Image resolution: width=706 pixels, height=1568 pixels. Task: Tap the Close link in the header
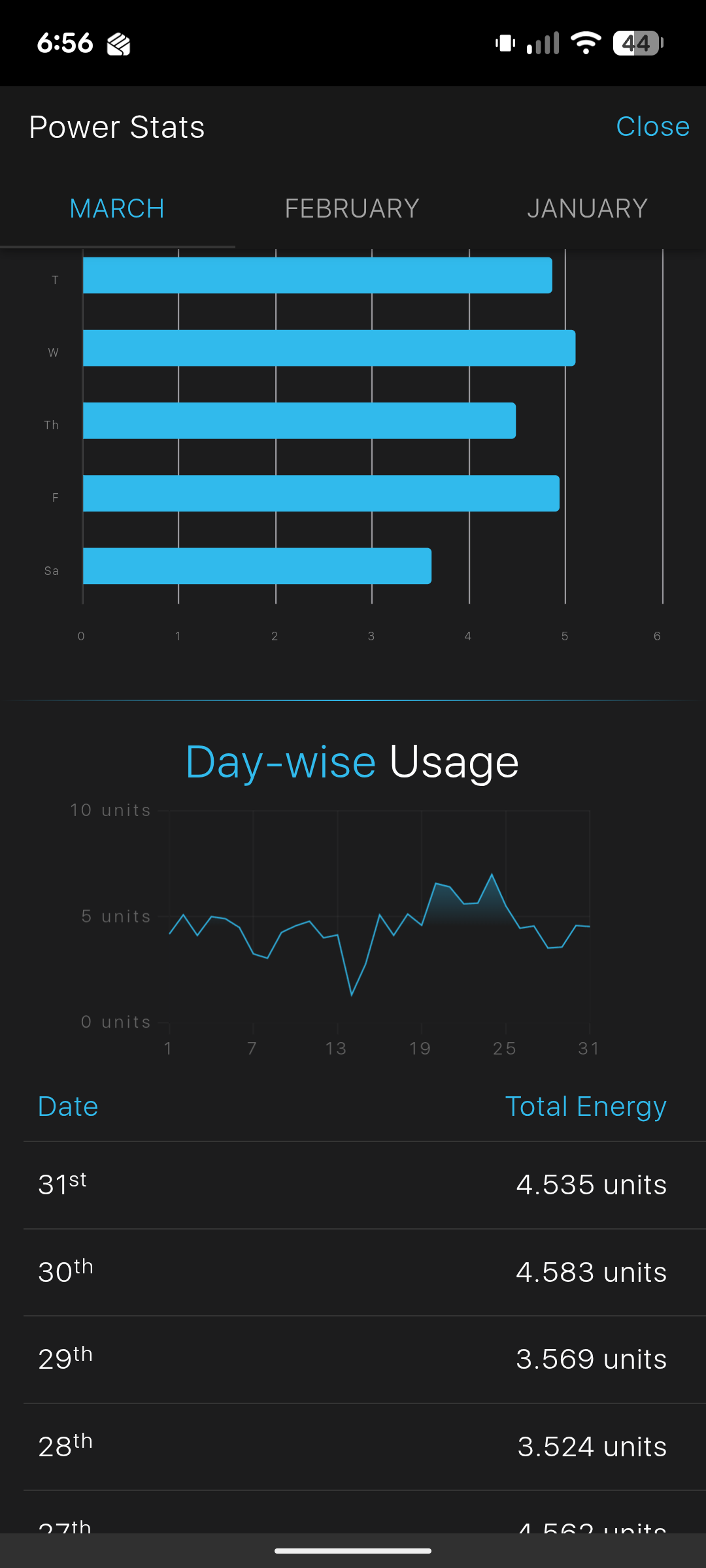(x=652, y=126)
